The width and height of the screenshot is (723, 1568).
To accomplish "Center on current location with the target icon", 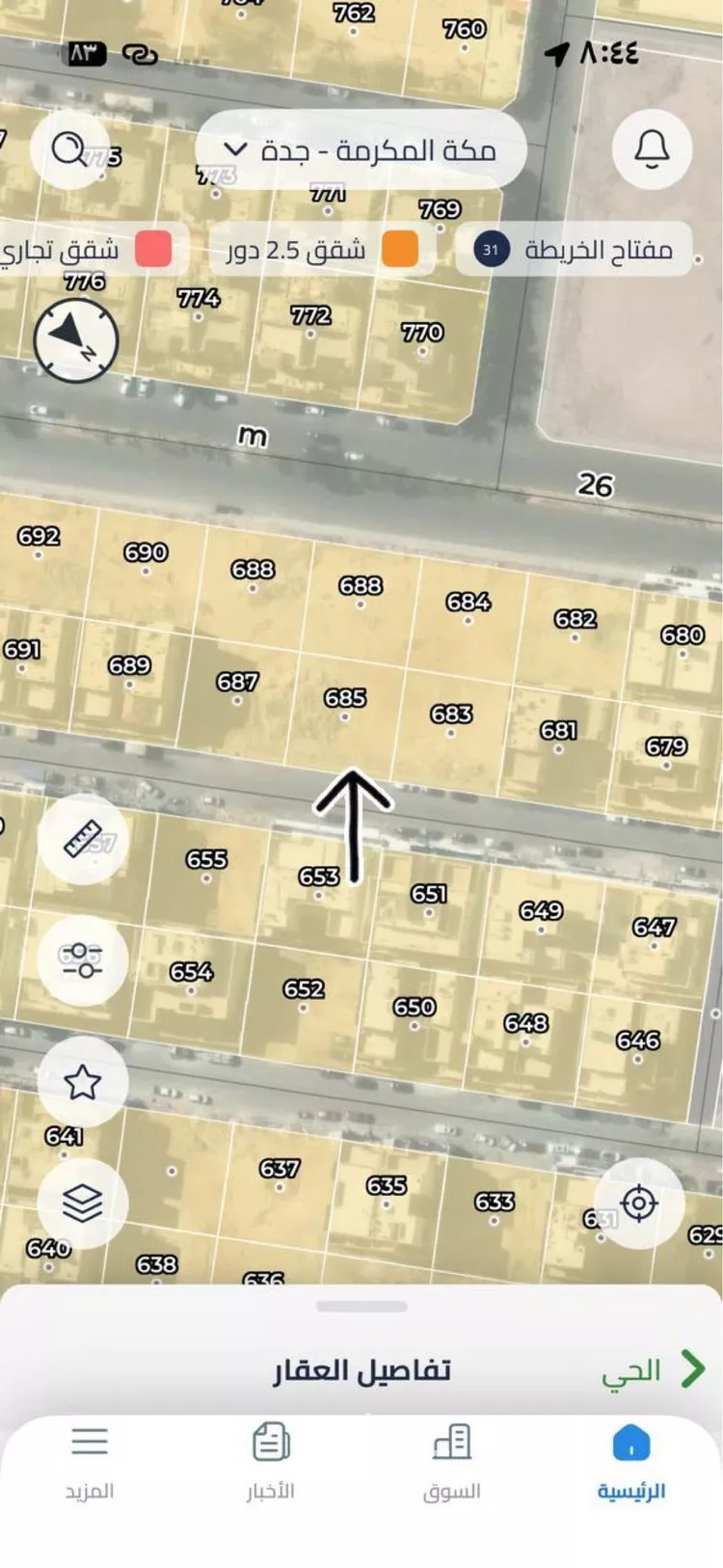I will pyautogui.click(x=638, y=1203).
